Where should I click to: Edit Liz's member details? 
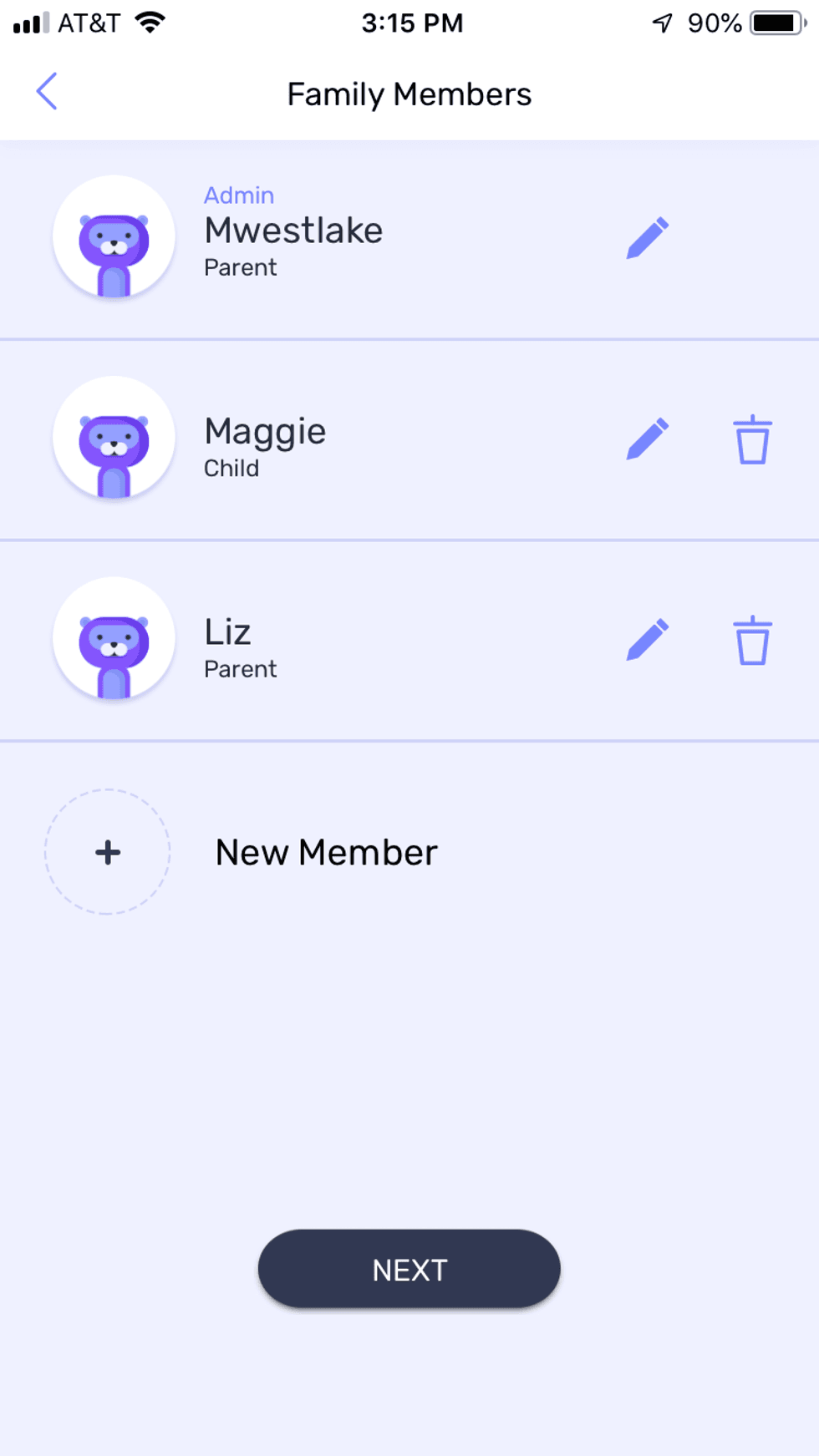648,640
